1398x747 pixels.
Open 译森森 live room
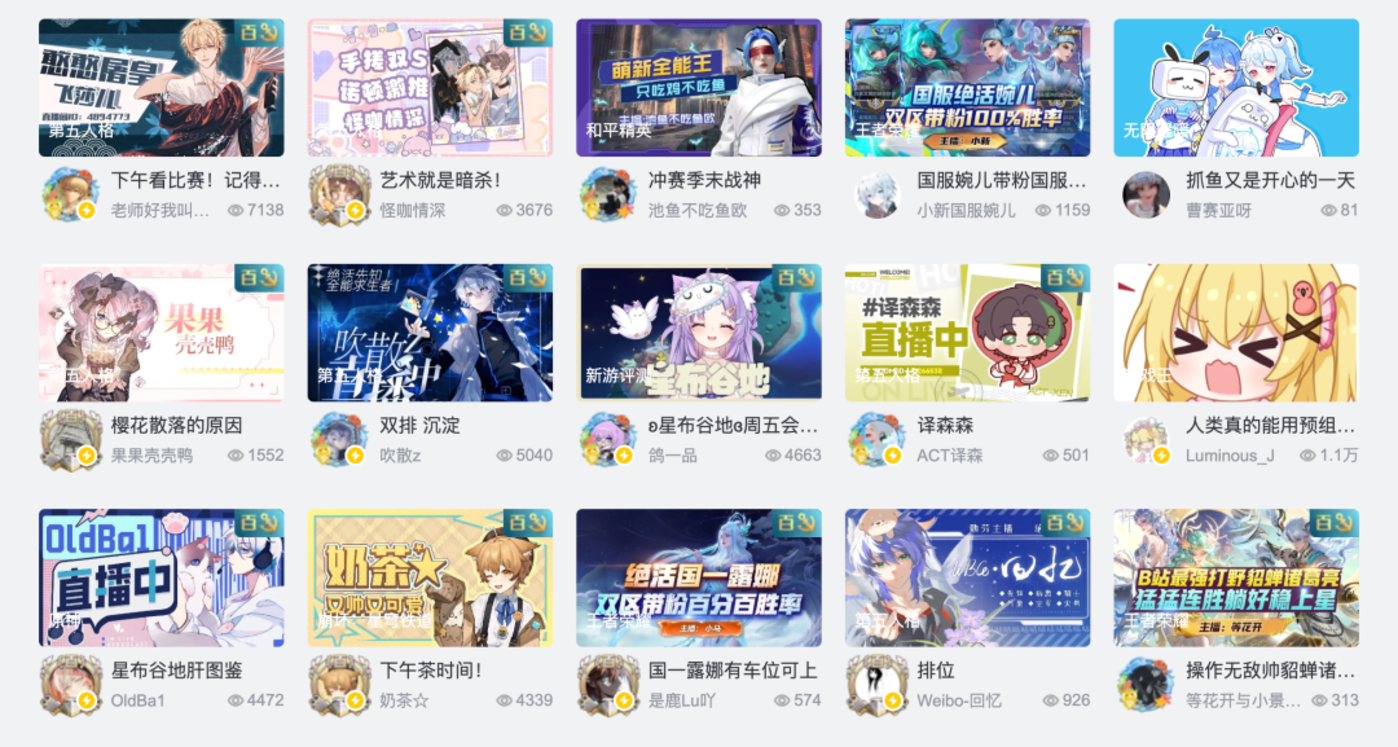[967, 333]
